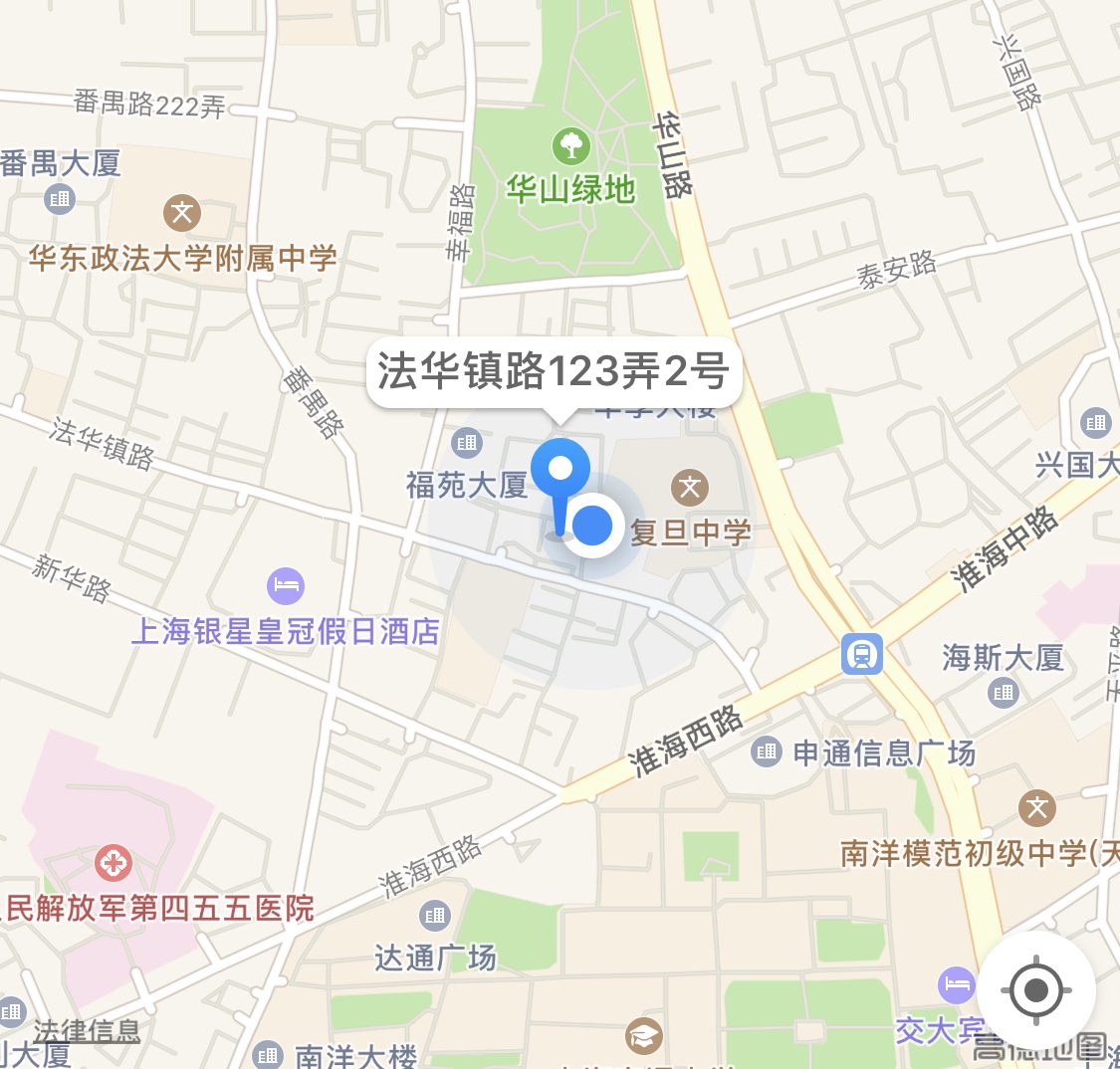Tap the 申通信息广场 building marker
Image resolution: width=1120 pixels, height=1069 pixels.
(x=766, y=752)
